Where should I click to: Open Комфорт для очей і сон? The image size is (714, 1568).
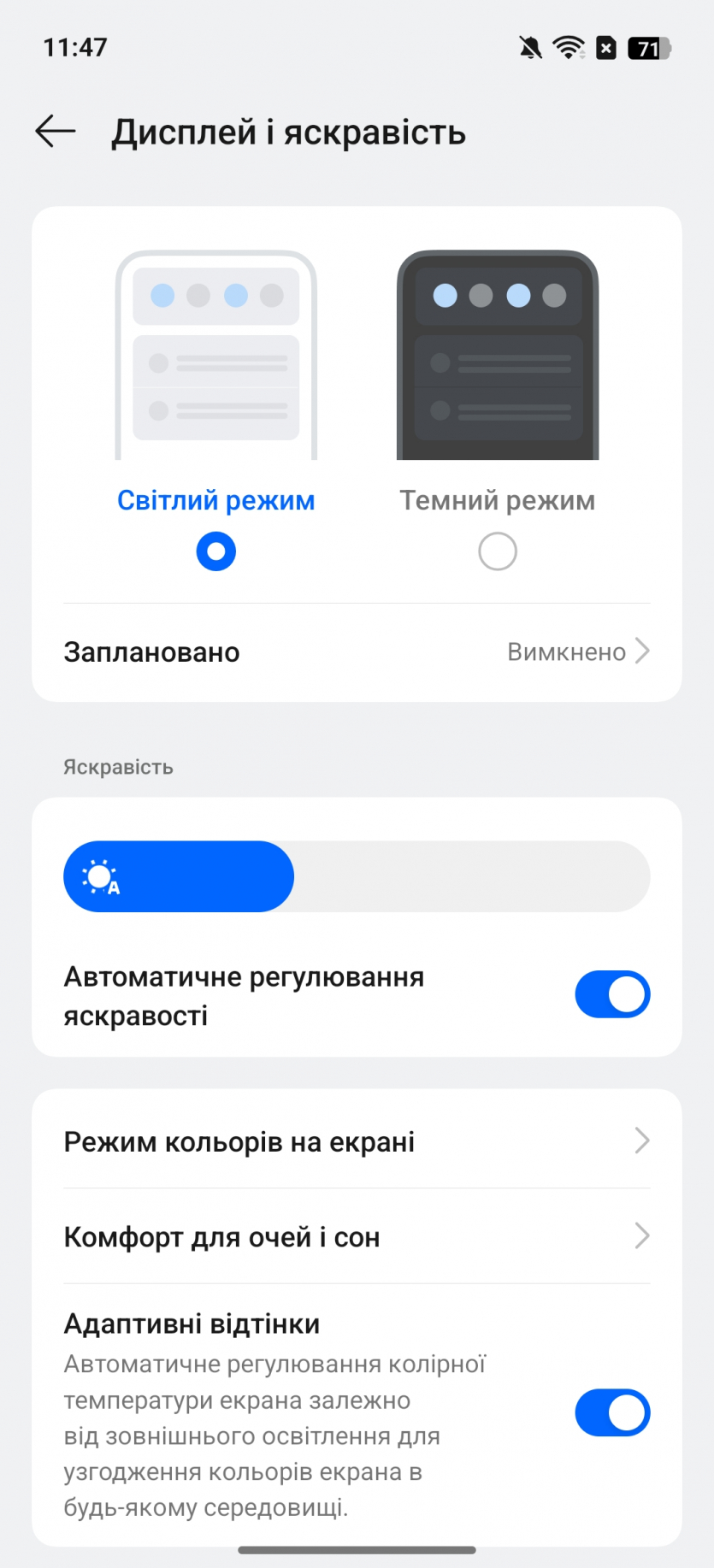(357, 1237)
